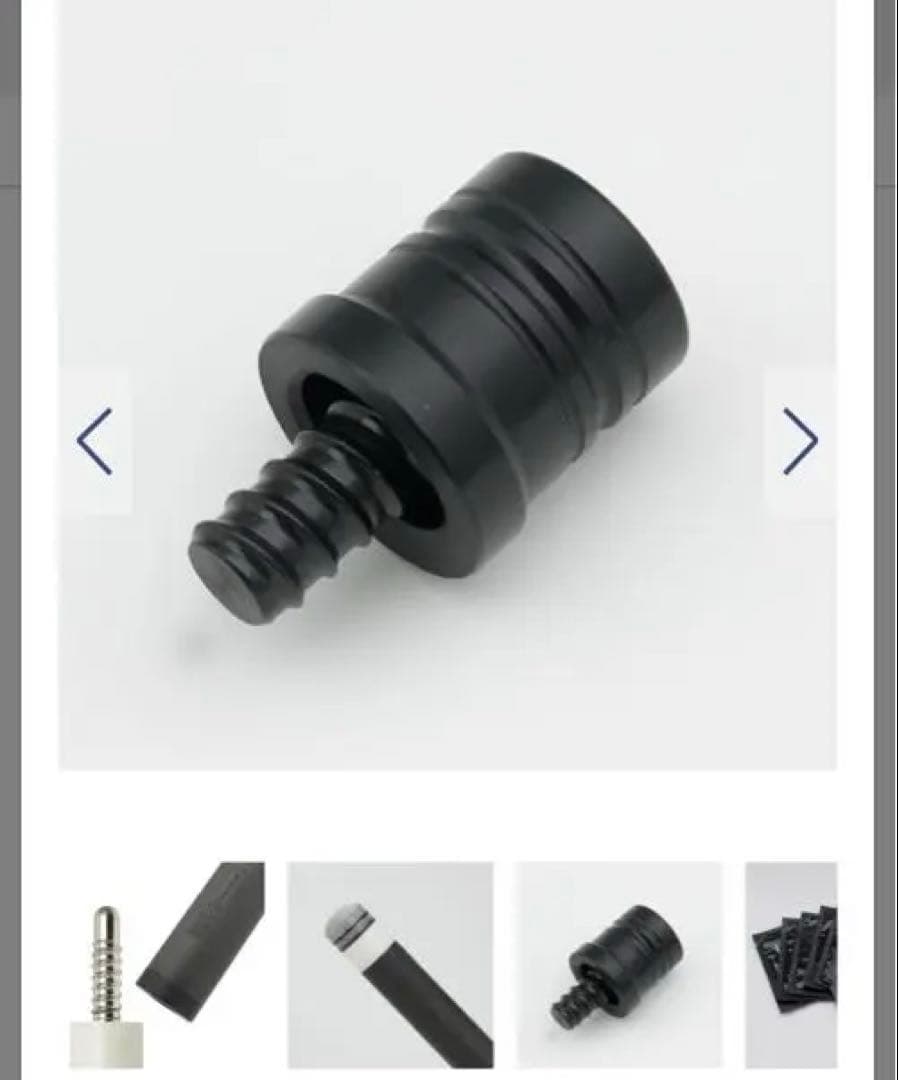This screenshot has width=898, height=1080.
Task: Go to the previous product image
Action: [x=95, y=441]
